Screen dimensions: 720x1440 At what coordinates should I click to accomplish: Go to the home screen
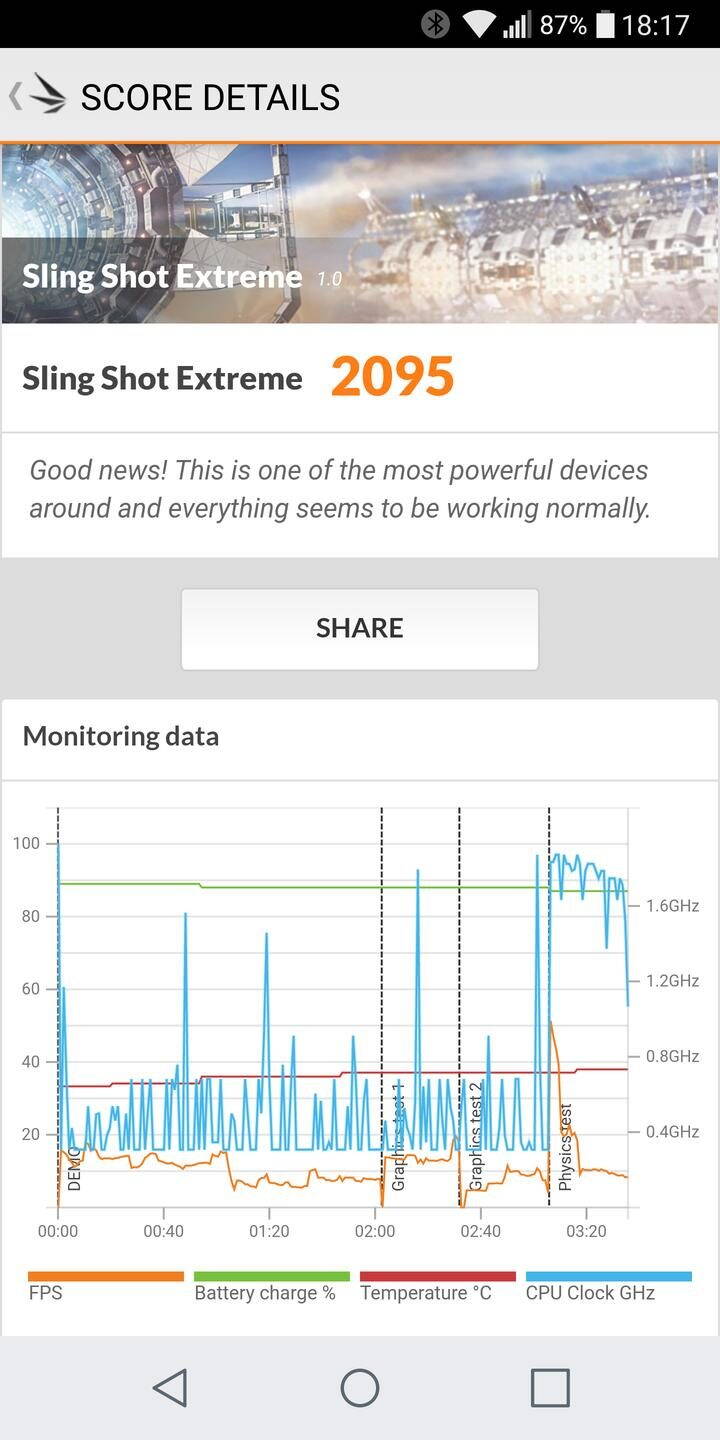[360, 1388]
